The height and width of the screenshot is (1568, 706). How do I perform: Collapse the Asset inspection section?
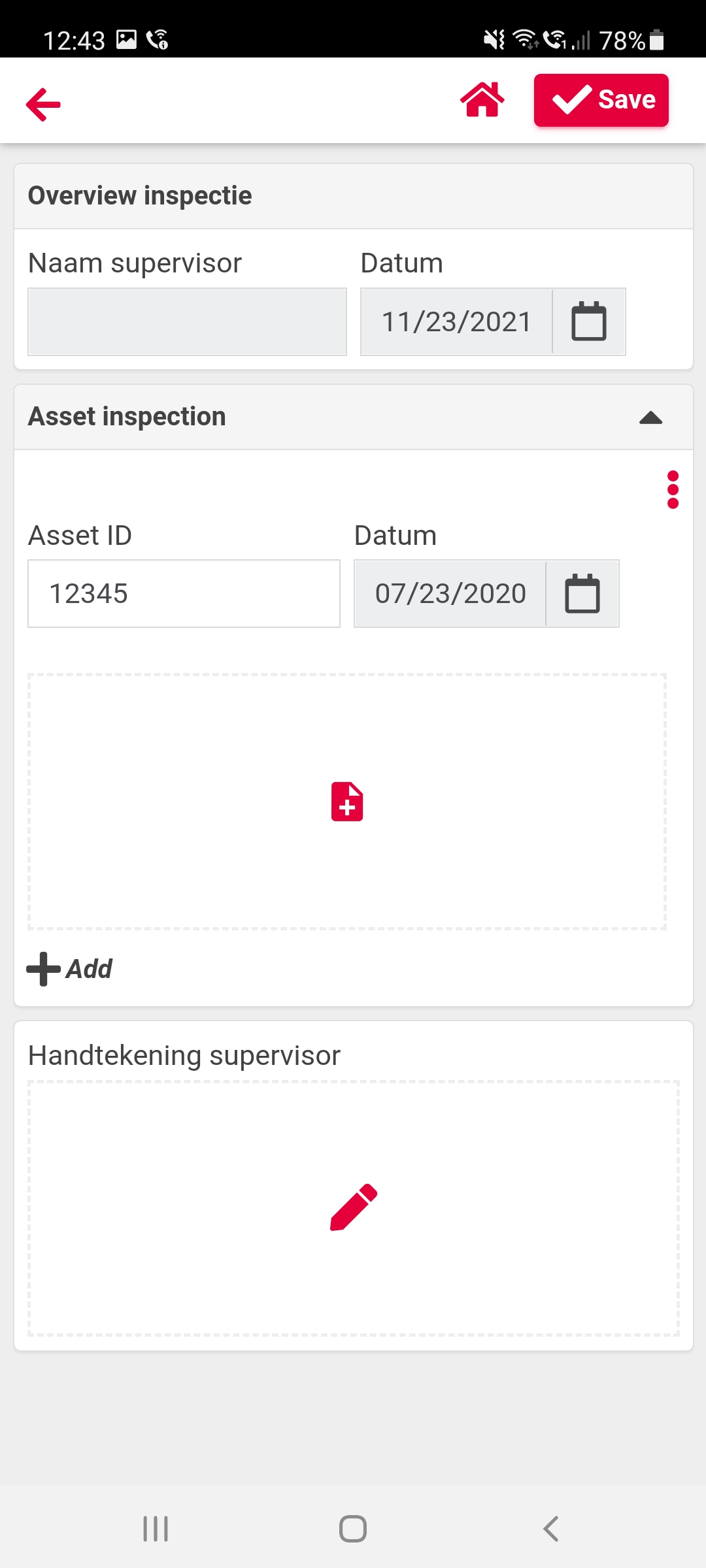click(651, 417)
